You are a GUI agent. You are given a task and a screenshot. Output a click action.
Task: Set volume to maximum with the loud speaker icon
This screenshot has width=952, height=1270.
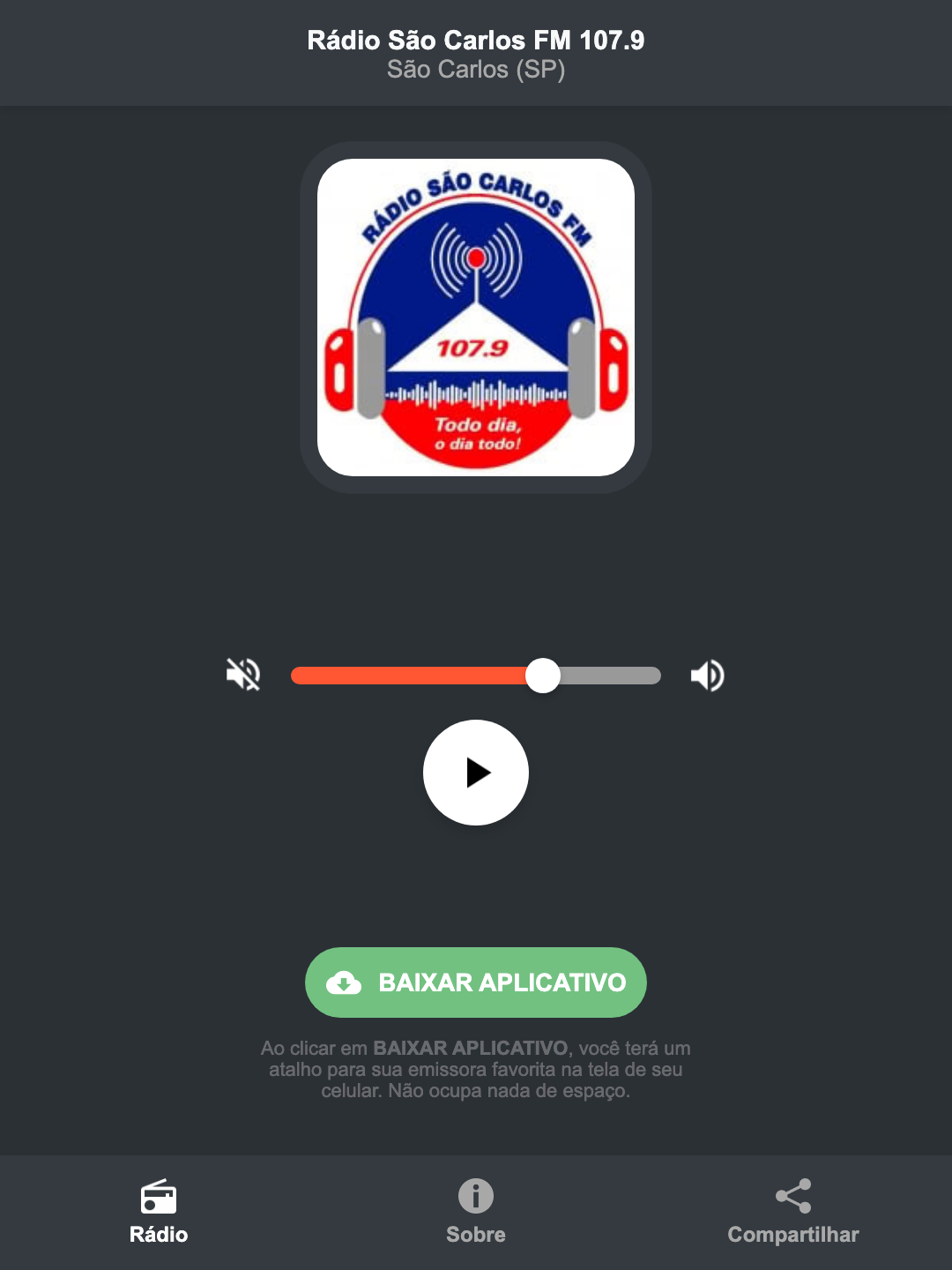[x=706, y=675]
